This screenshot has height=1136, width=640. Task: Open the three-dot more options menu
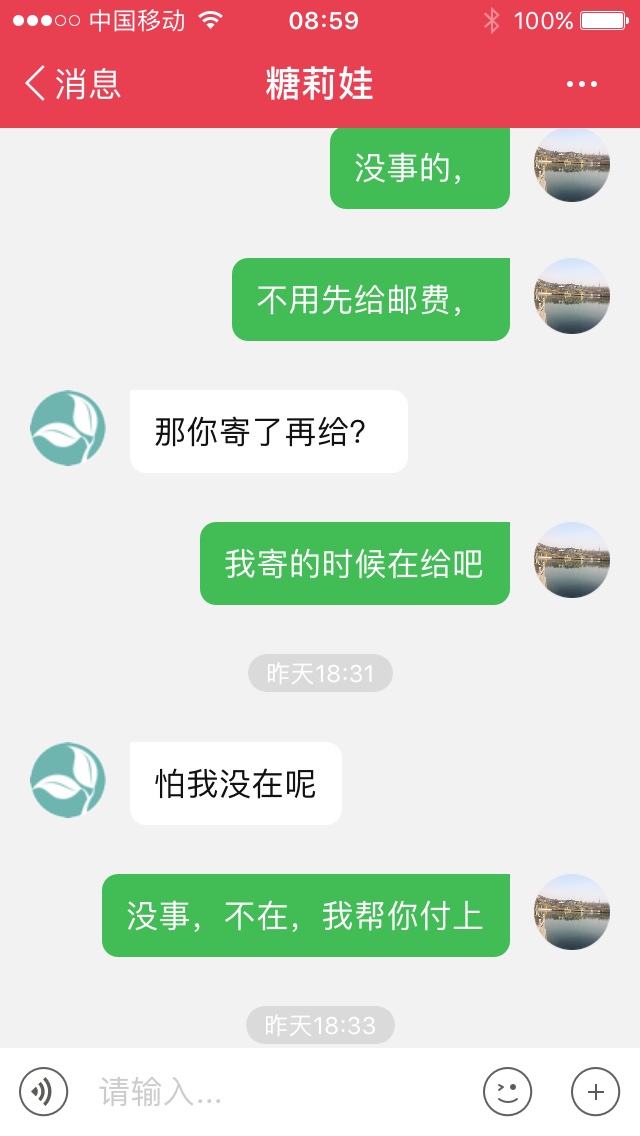[581, 84]
